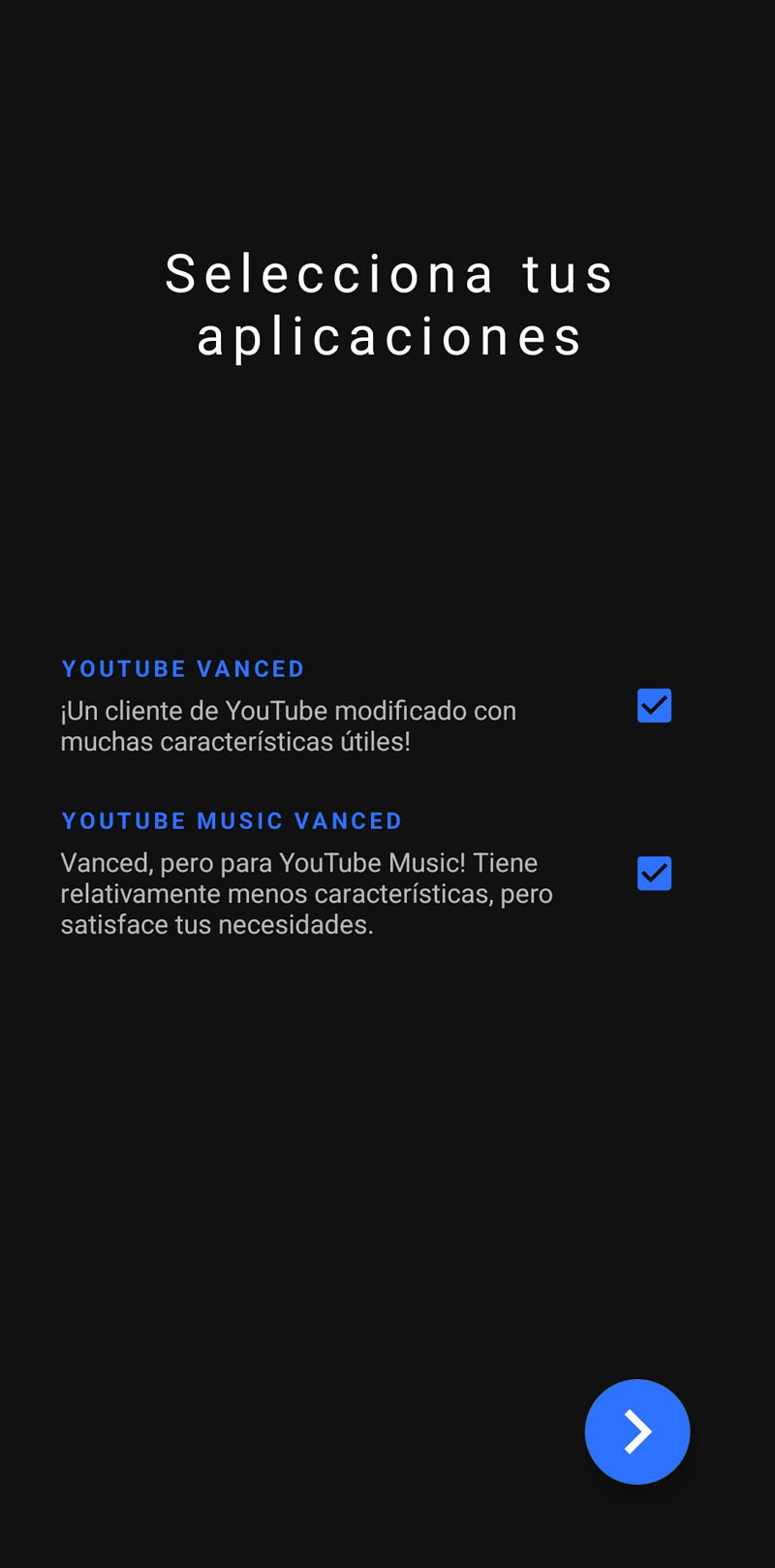Tap the title Selecciona tus aplicaciones
The image size is (775, 1568).
tap(387, 304)
